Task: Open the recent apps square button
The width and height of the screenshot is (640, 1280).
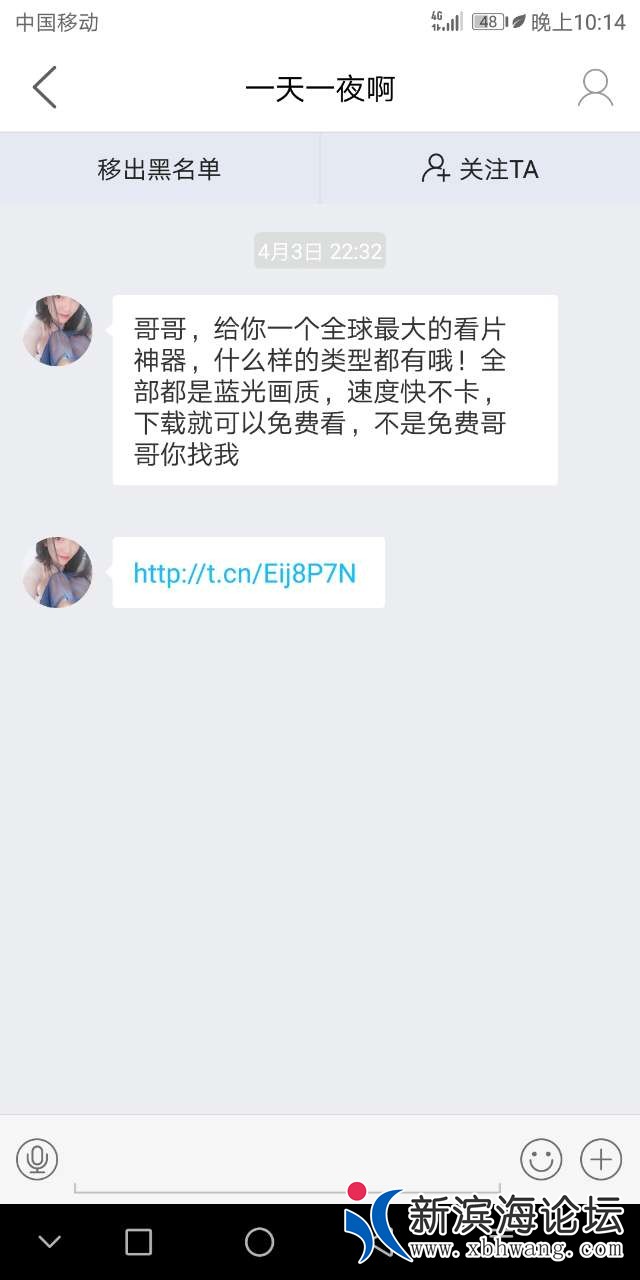Action: (x=139, y=1242)
